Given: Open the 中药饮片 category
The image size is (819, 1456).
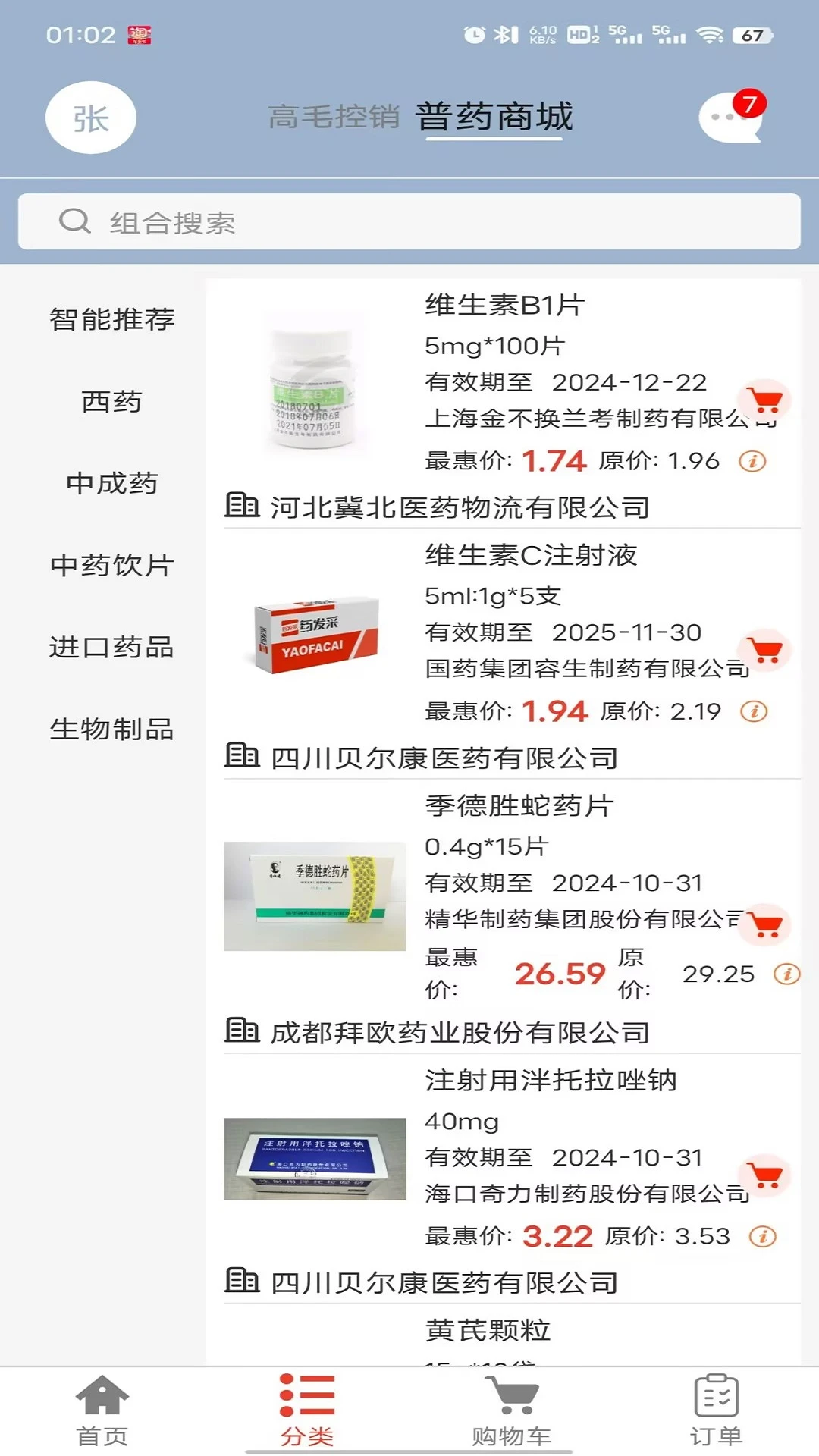Looking at the screenshot, I should coord(112,565).
